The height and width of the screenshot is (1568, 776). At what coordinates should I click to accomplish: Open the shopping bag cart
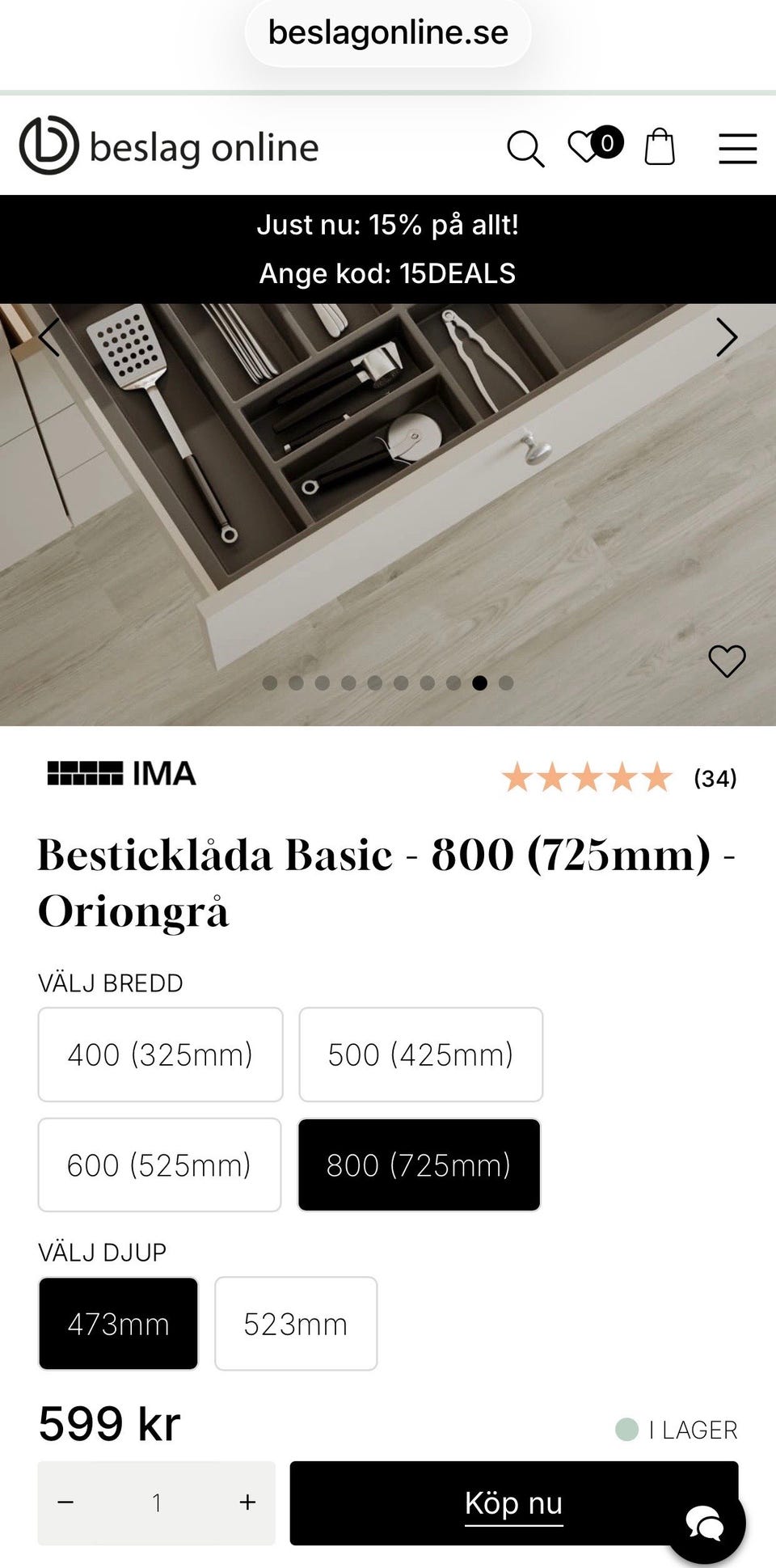660,148
